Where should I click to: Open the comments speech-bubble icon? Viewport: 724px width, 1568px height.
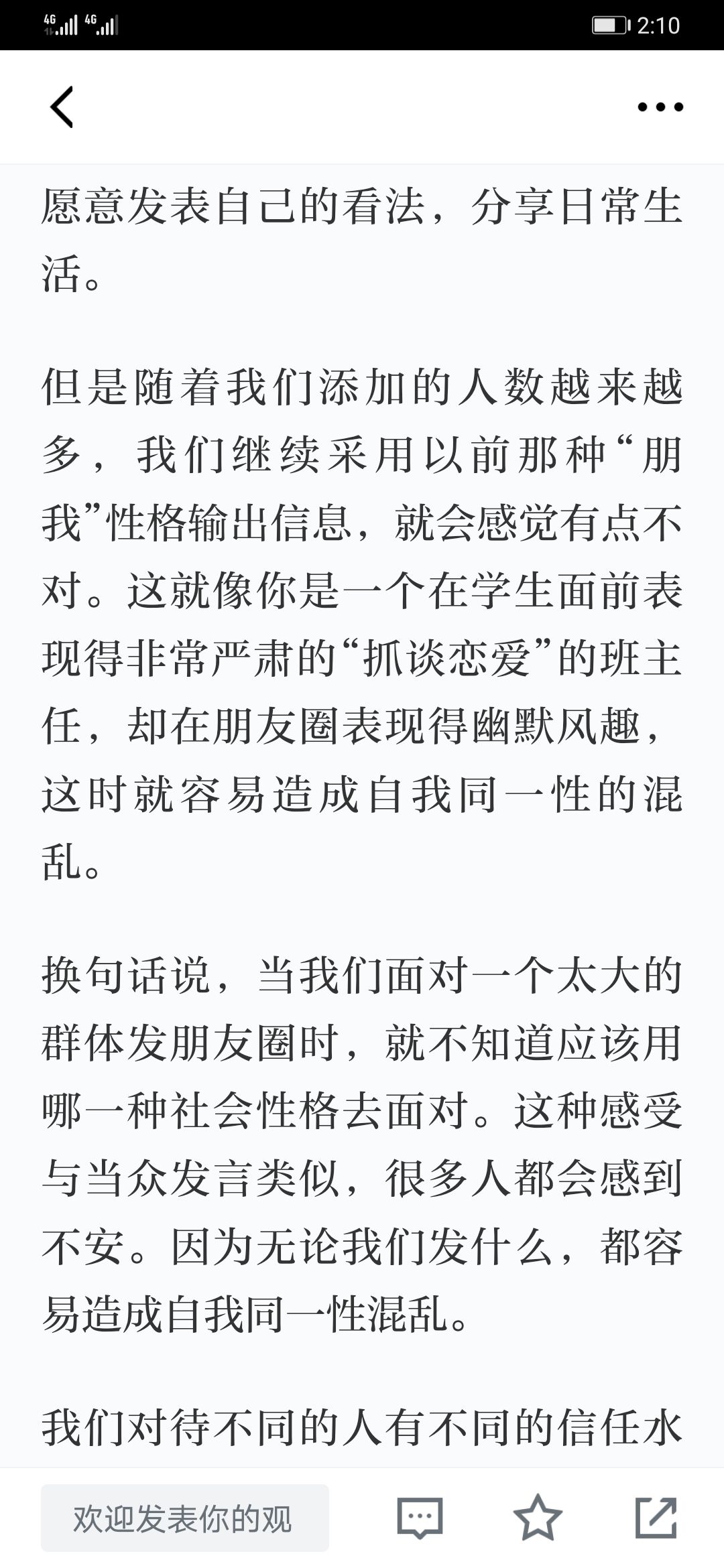(420, 1518)
